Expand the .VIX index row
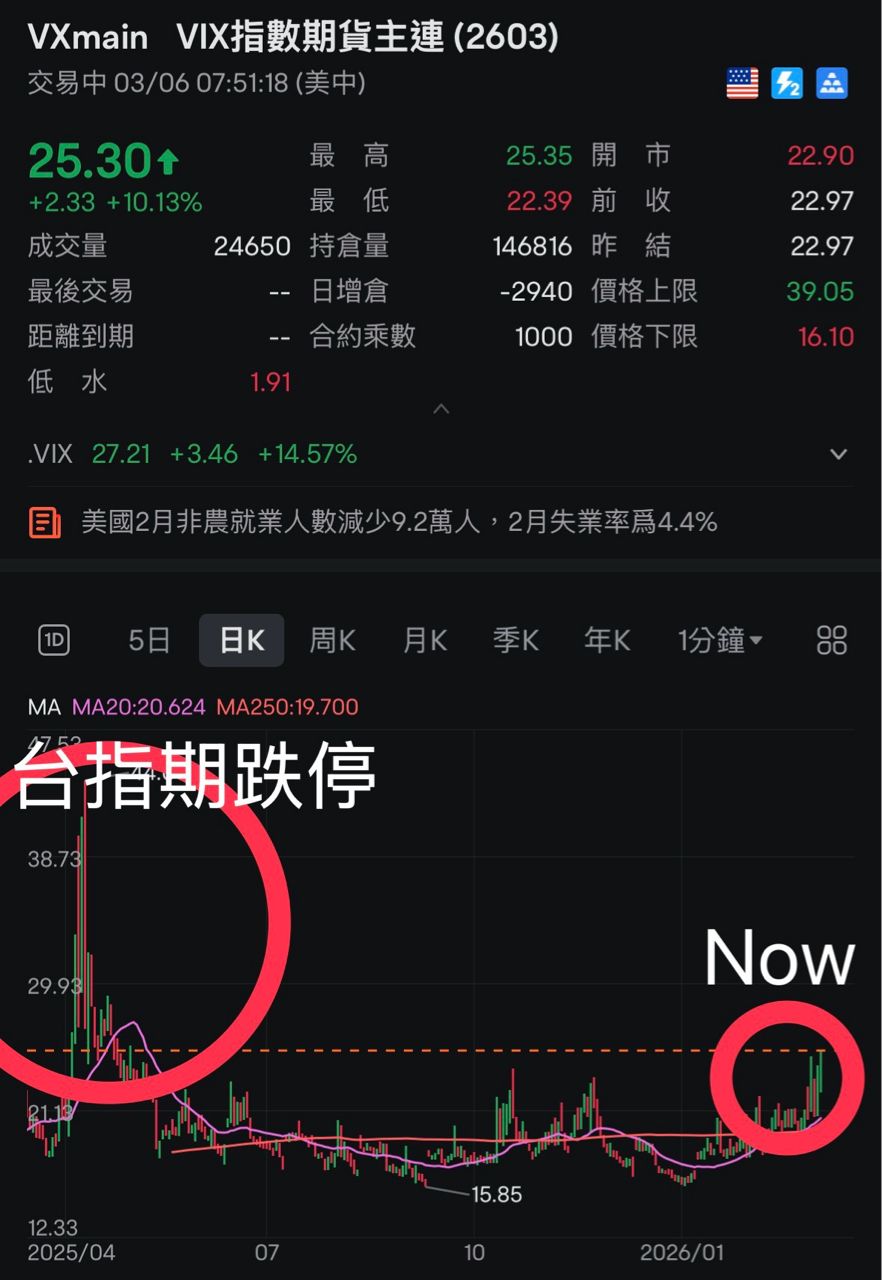 pyautogui.click(x=838, y=455)
